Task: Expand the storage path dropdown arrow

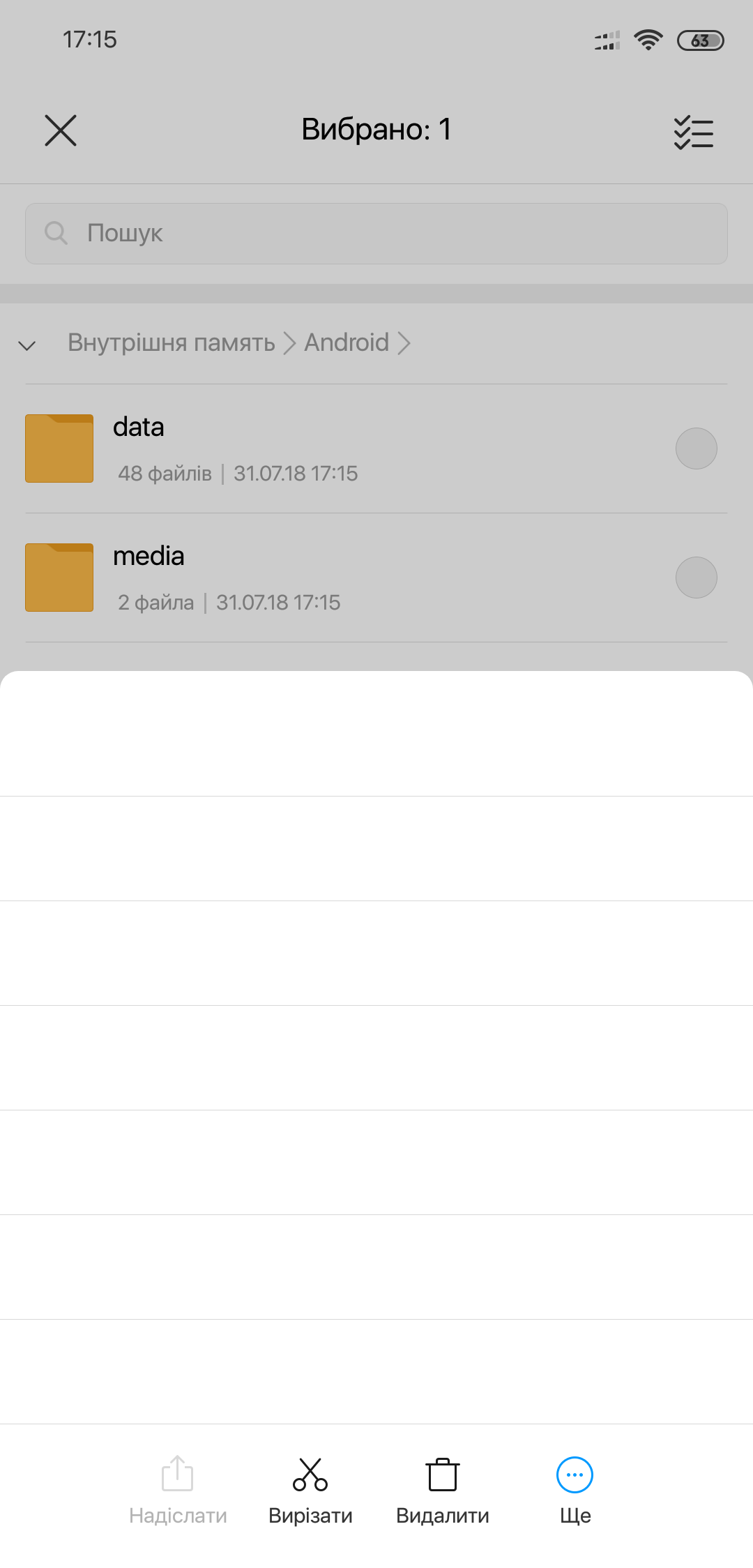Action: click(27, 345)
